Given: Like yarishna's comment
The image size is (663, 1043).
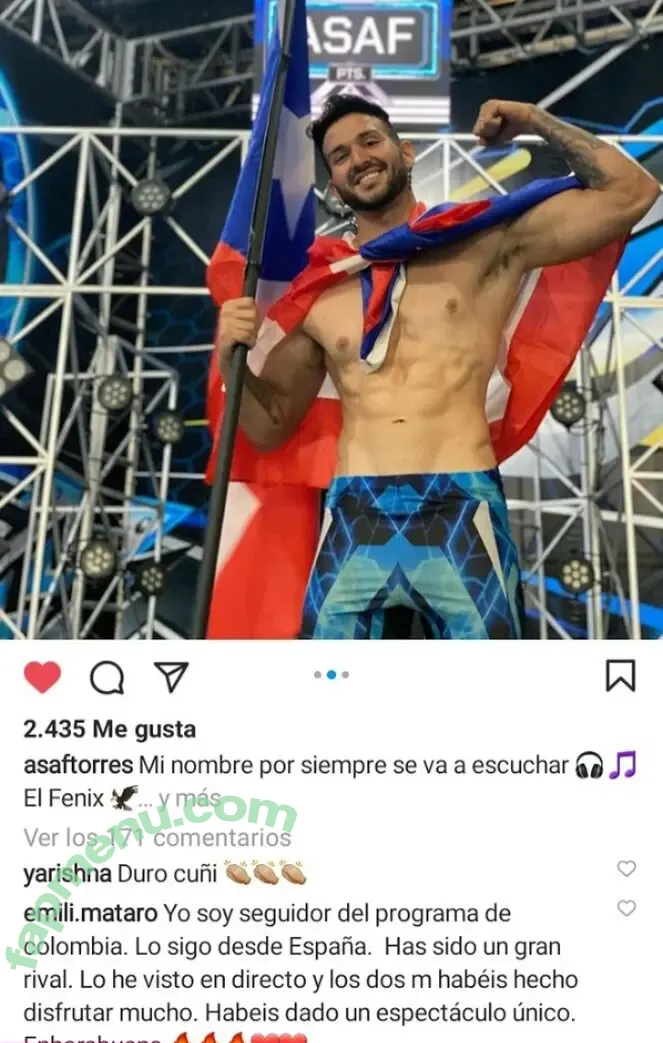Looking at the screenshot, I should click(626, 869).
